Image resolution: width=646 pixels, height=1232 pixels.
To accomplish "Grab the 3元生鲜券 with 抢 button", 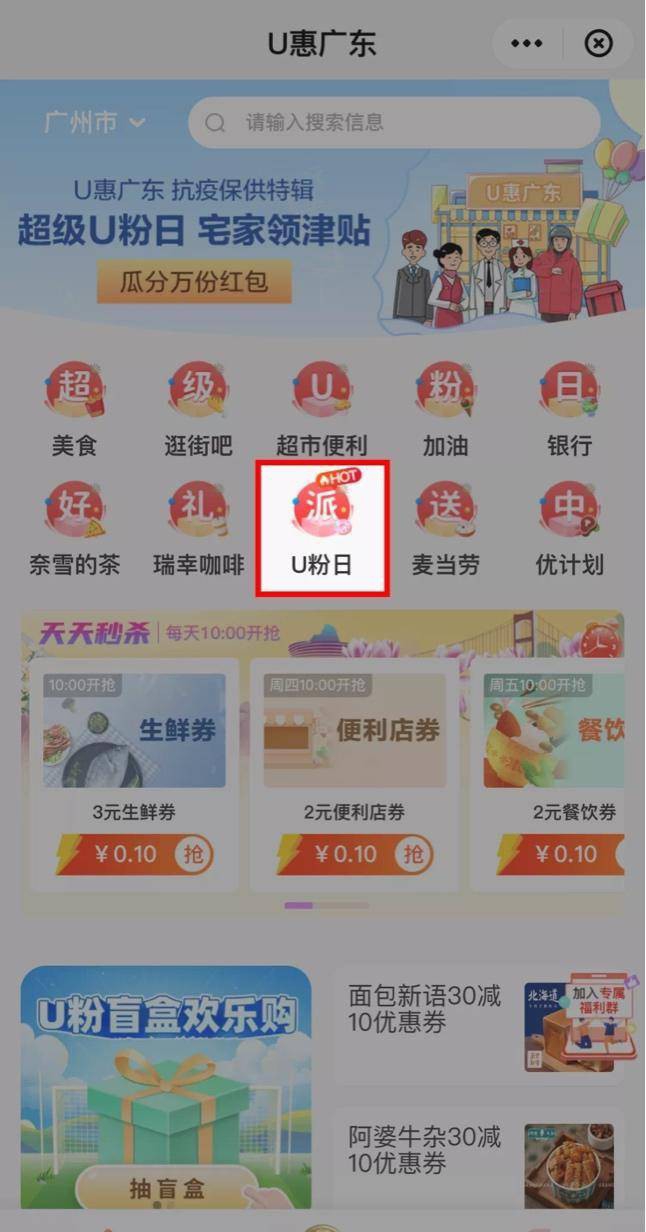I will click(194, 854).
